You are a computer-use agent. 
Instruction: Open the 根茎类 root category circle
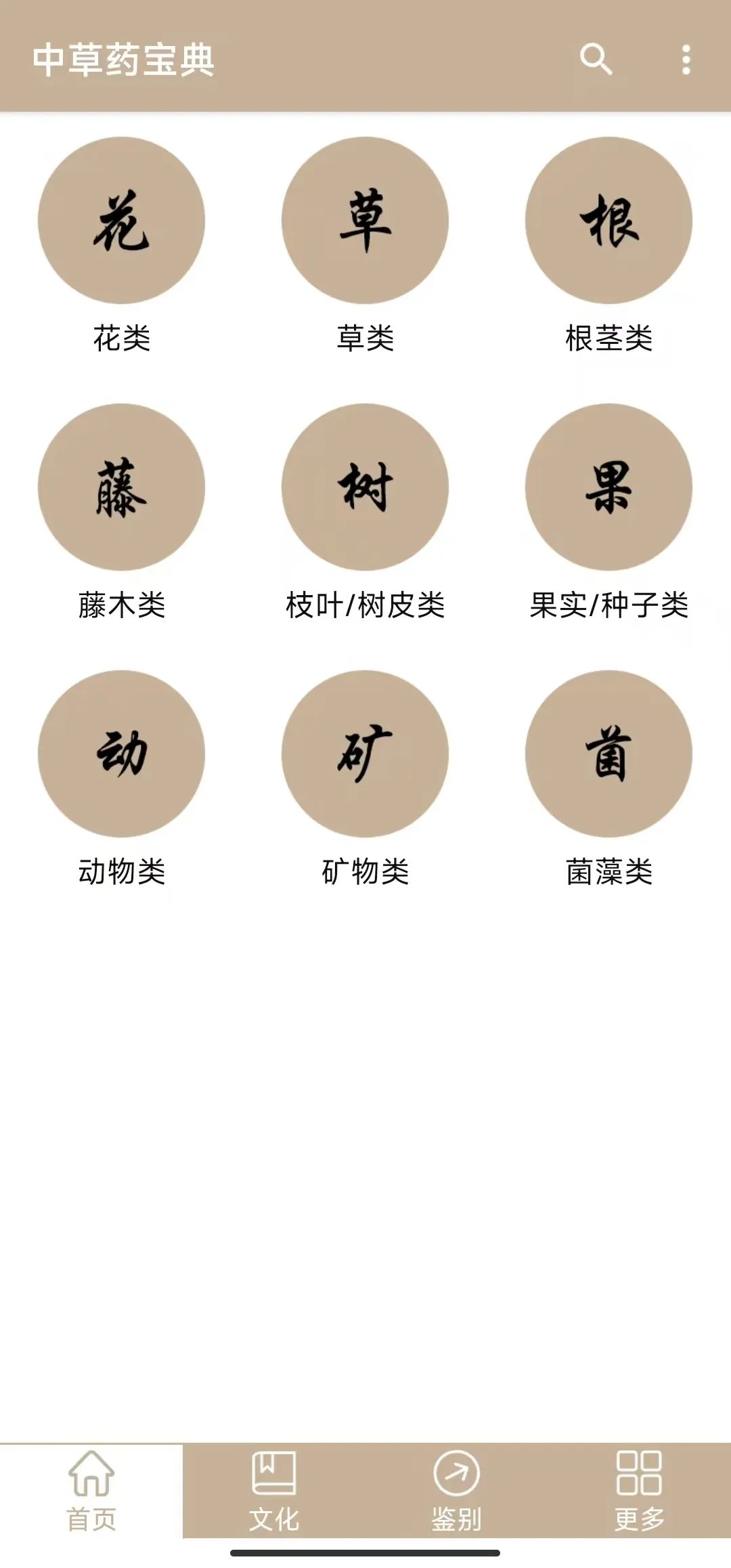609,225
